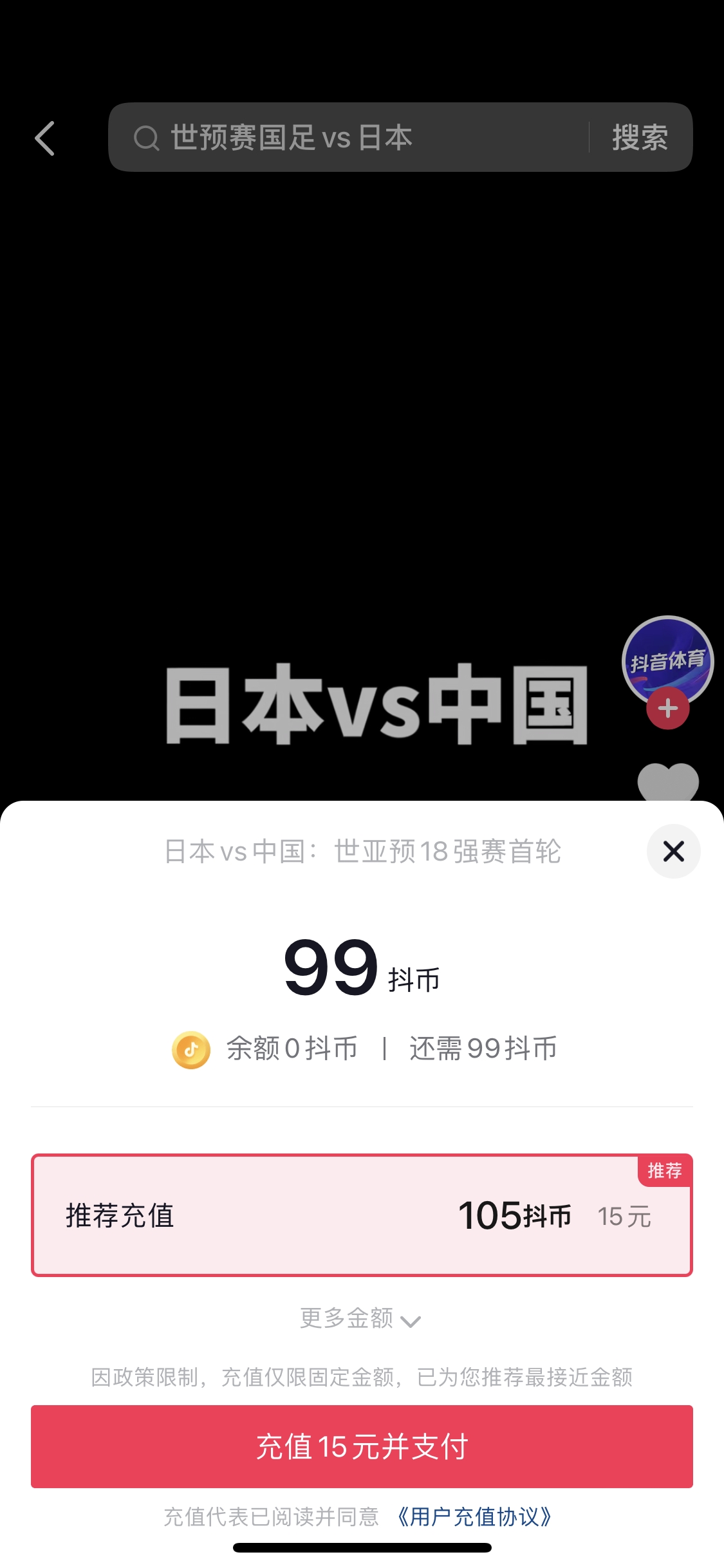Close the payment sheet
The height and width of the screenshot is (1568, 724).
point(673,852)
